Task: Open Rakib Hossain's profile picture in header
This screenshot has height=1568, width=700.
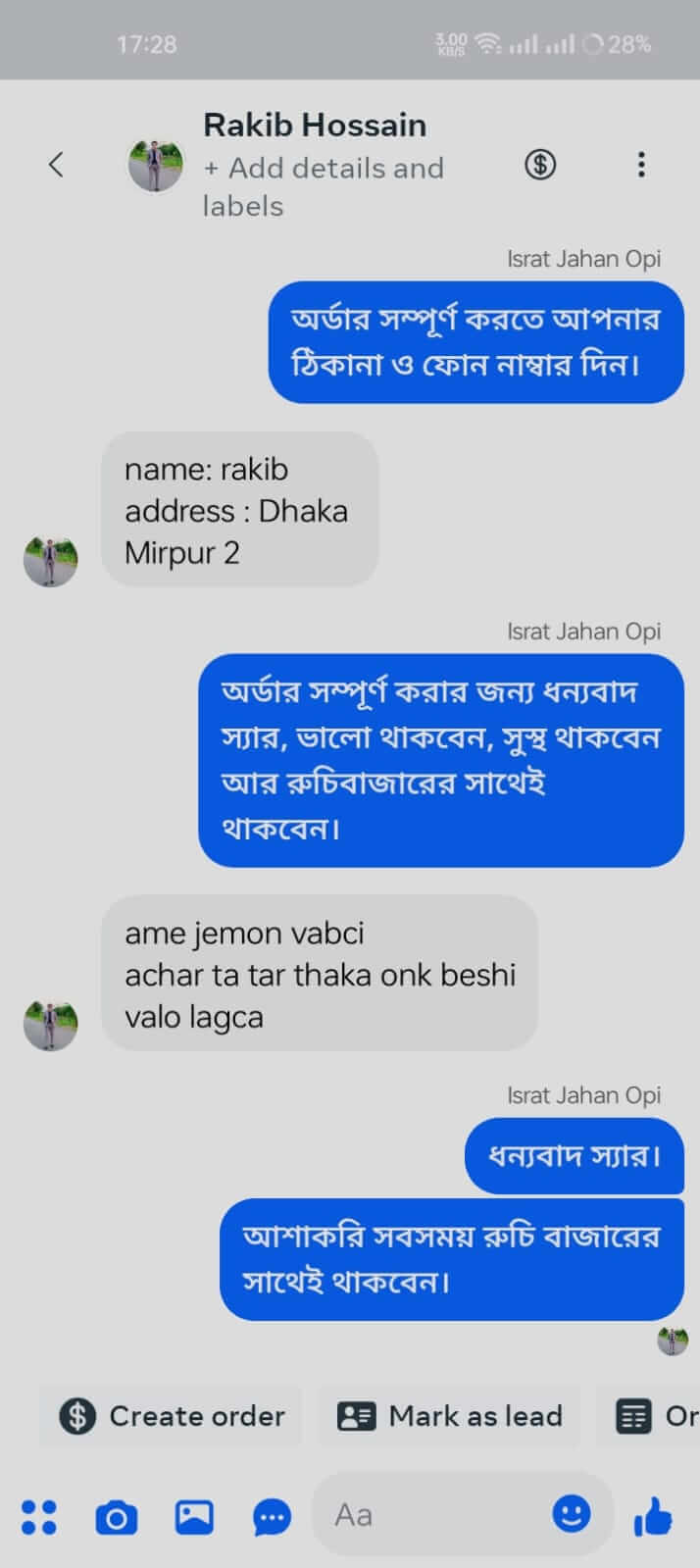Action: tap(156, 165)
